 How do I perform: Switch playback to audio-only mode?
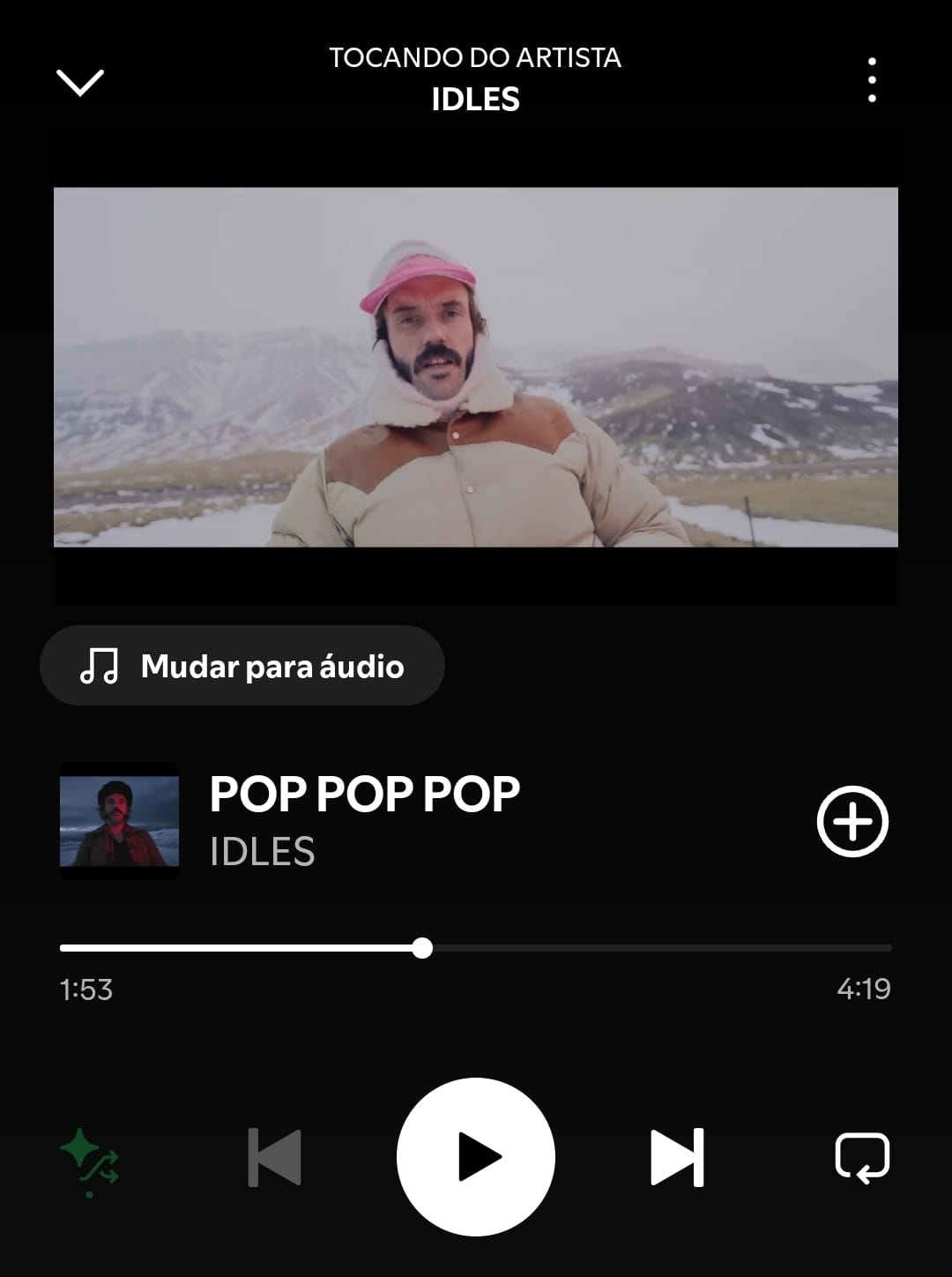[x=243, y=667]
